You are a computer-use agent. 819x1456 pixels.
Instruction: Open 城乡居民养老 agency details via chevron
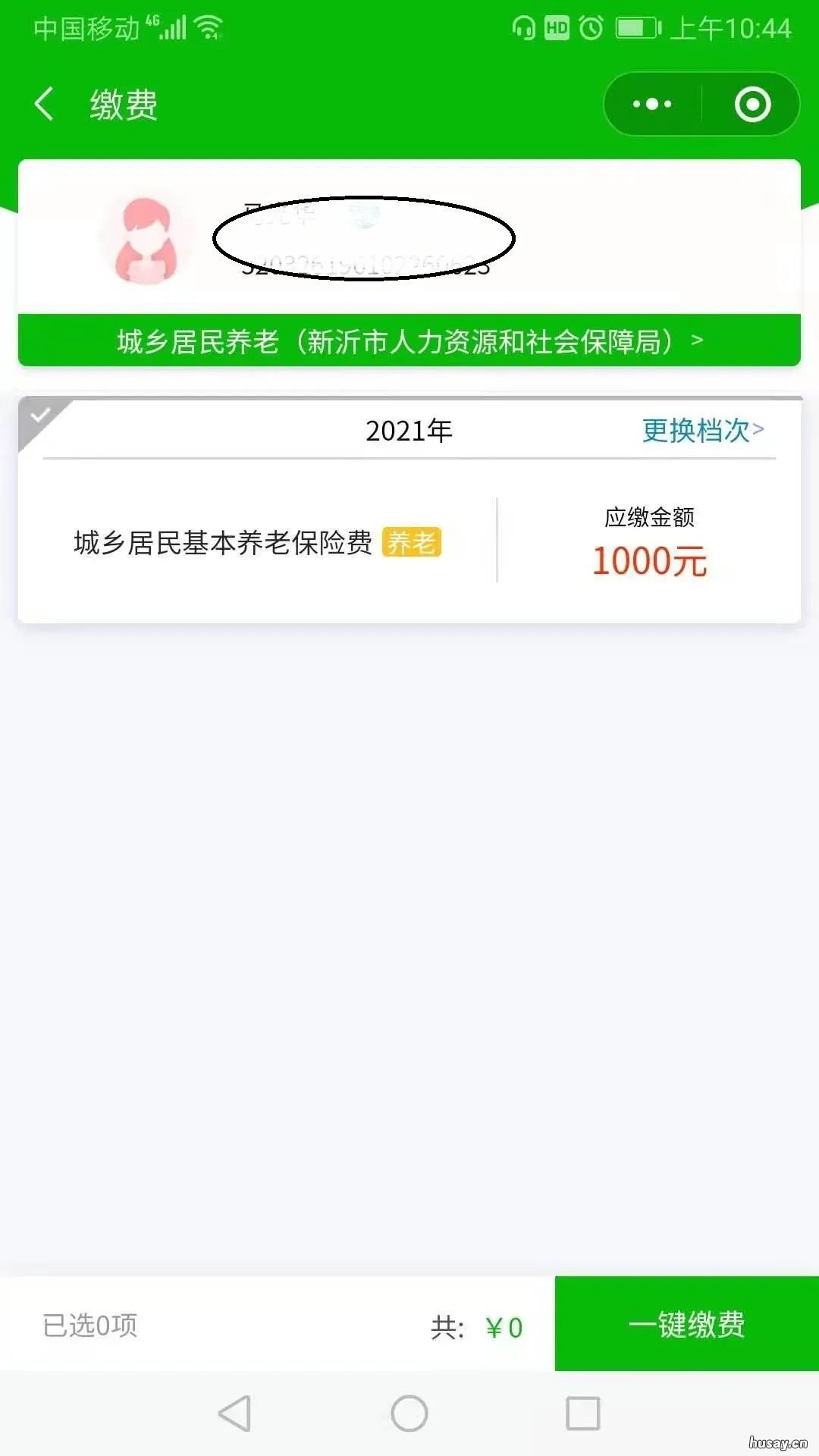[x=696, y=340]
